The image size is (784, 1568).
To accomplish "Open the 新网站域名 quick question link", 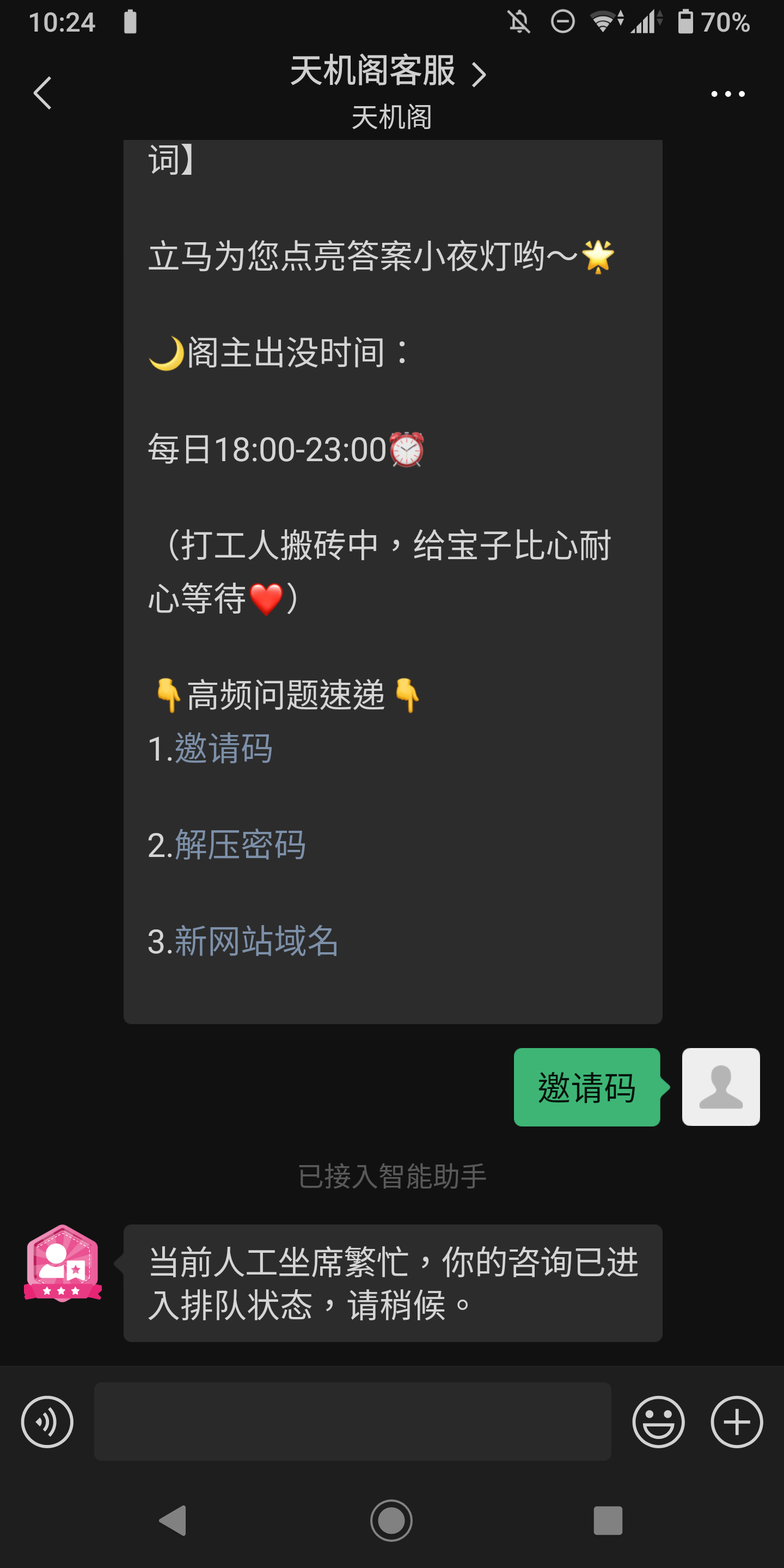I will coord(256,940).
